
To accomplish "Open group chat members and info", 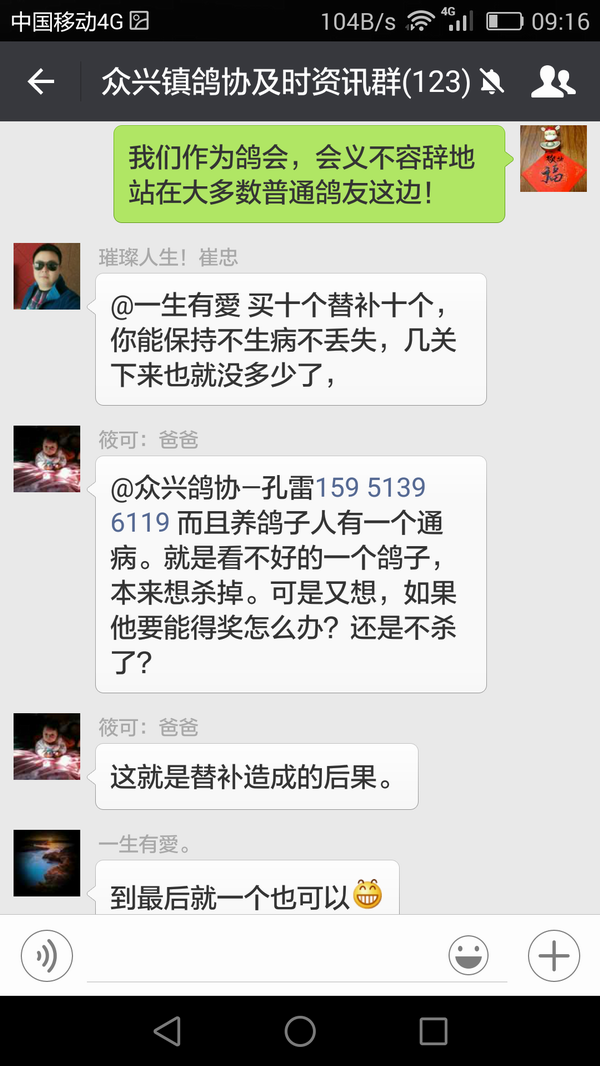I will (553, 82).
